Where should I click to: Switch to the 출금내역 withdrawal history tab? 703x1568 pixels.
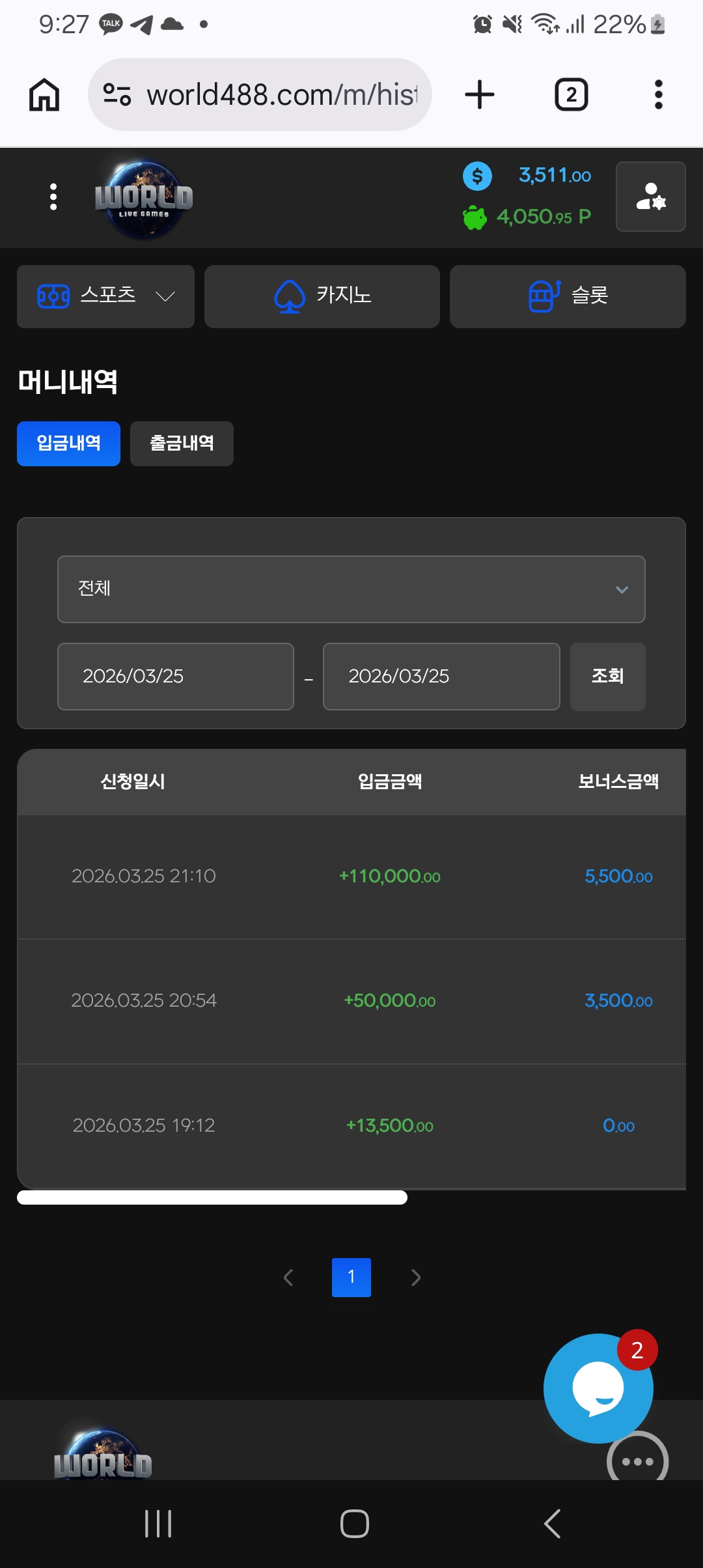tap(181, 443)
